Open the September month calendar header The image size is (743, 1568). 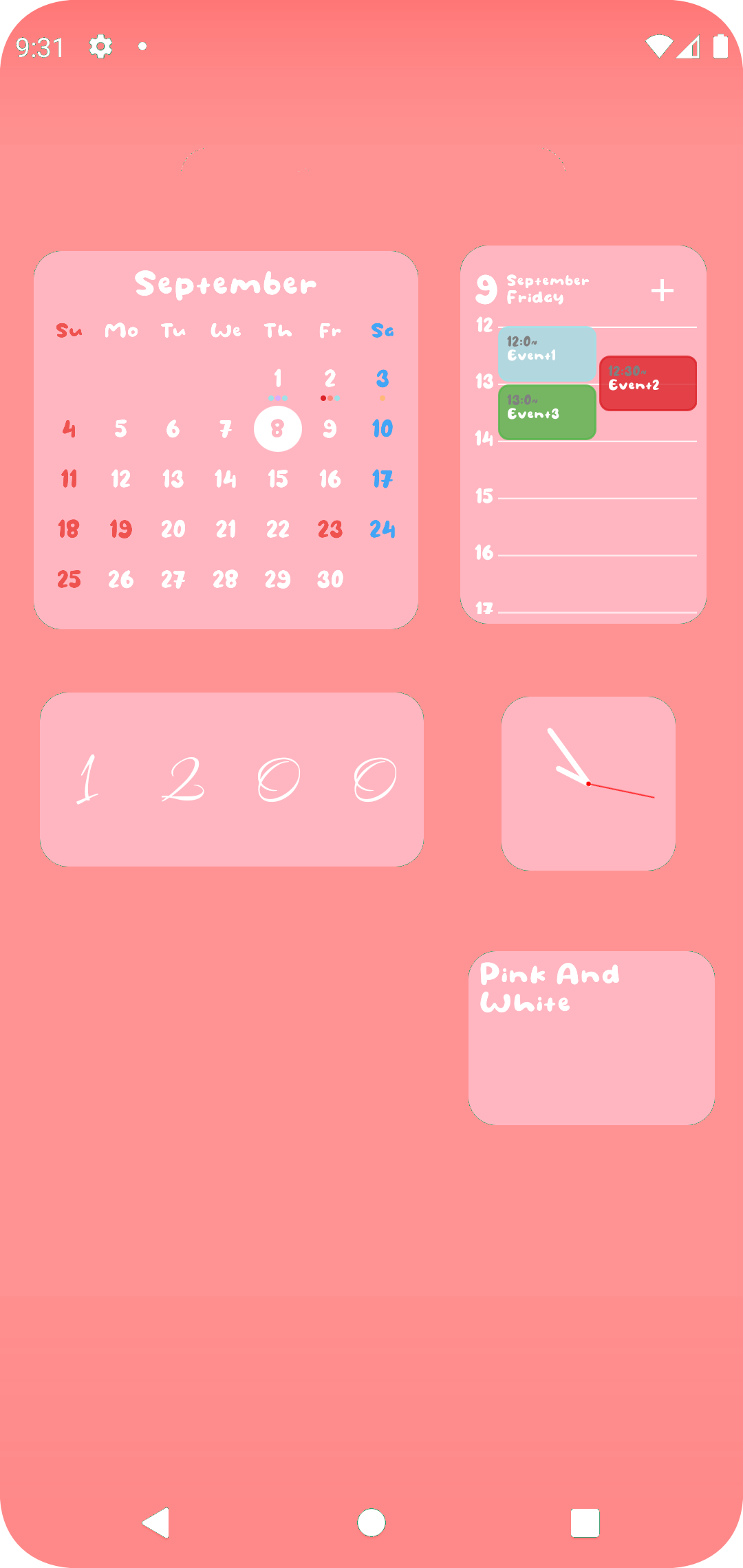click(x=226, y=283)
